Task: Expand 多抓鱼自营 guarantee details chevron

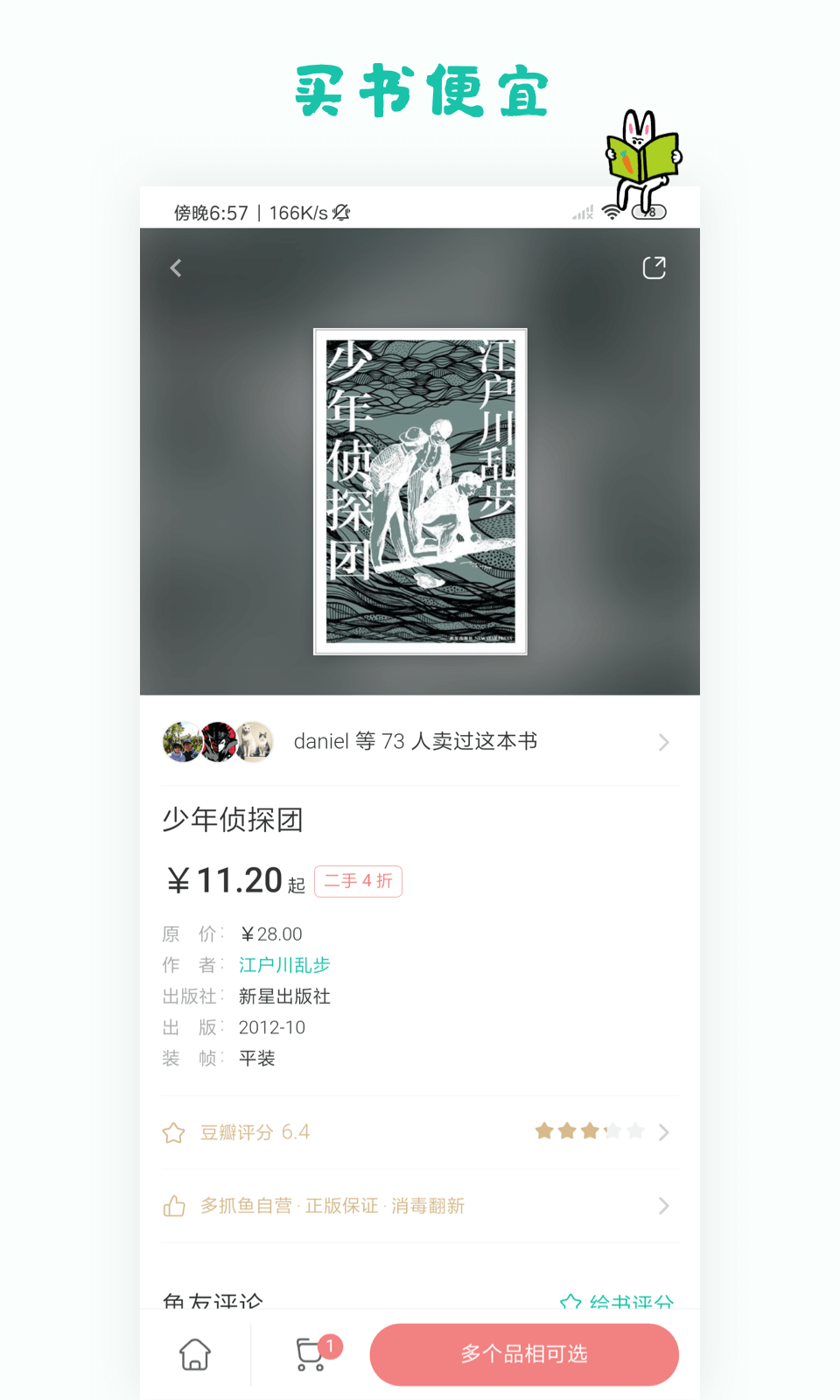Action: 664,1206
